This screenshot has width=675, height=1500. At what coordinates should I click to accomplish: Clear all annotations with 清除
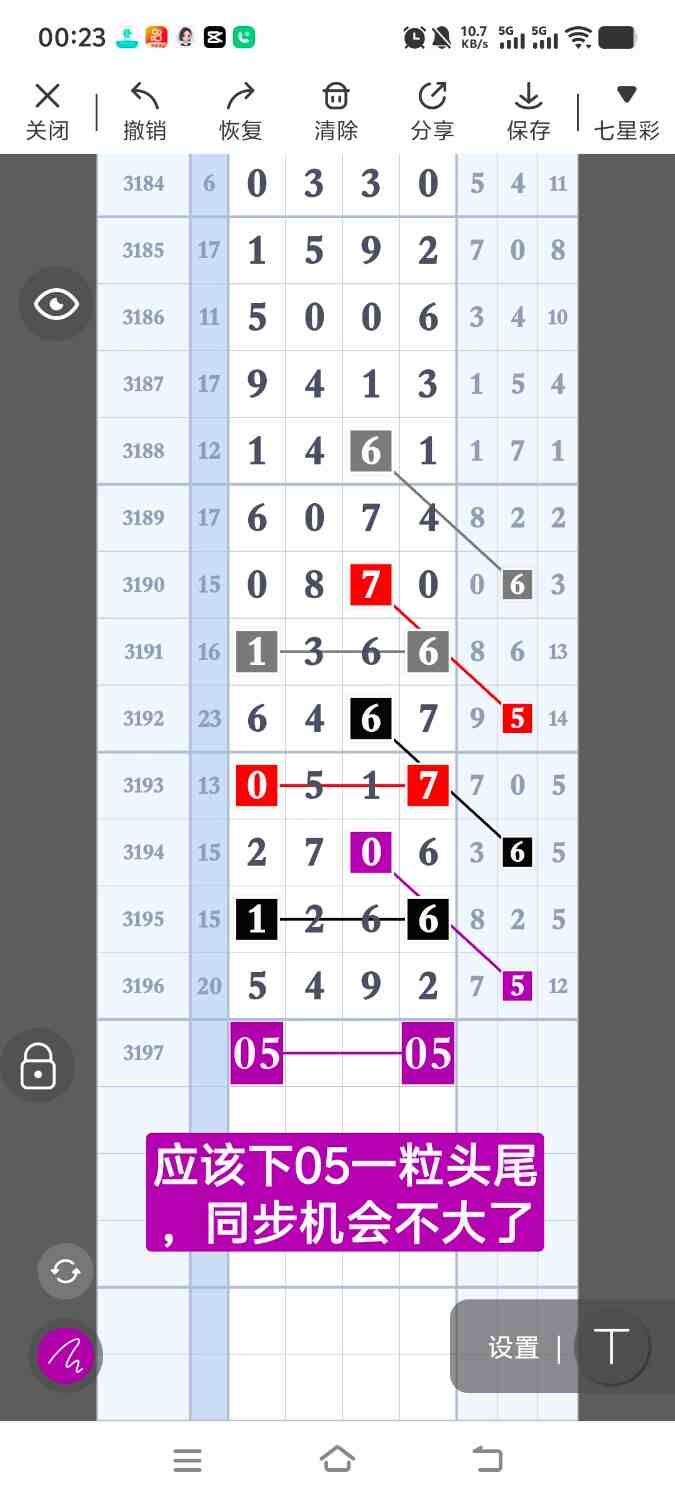click(336, 110)
